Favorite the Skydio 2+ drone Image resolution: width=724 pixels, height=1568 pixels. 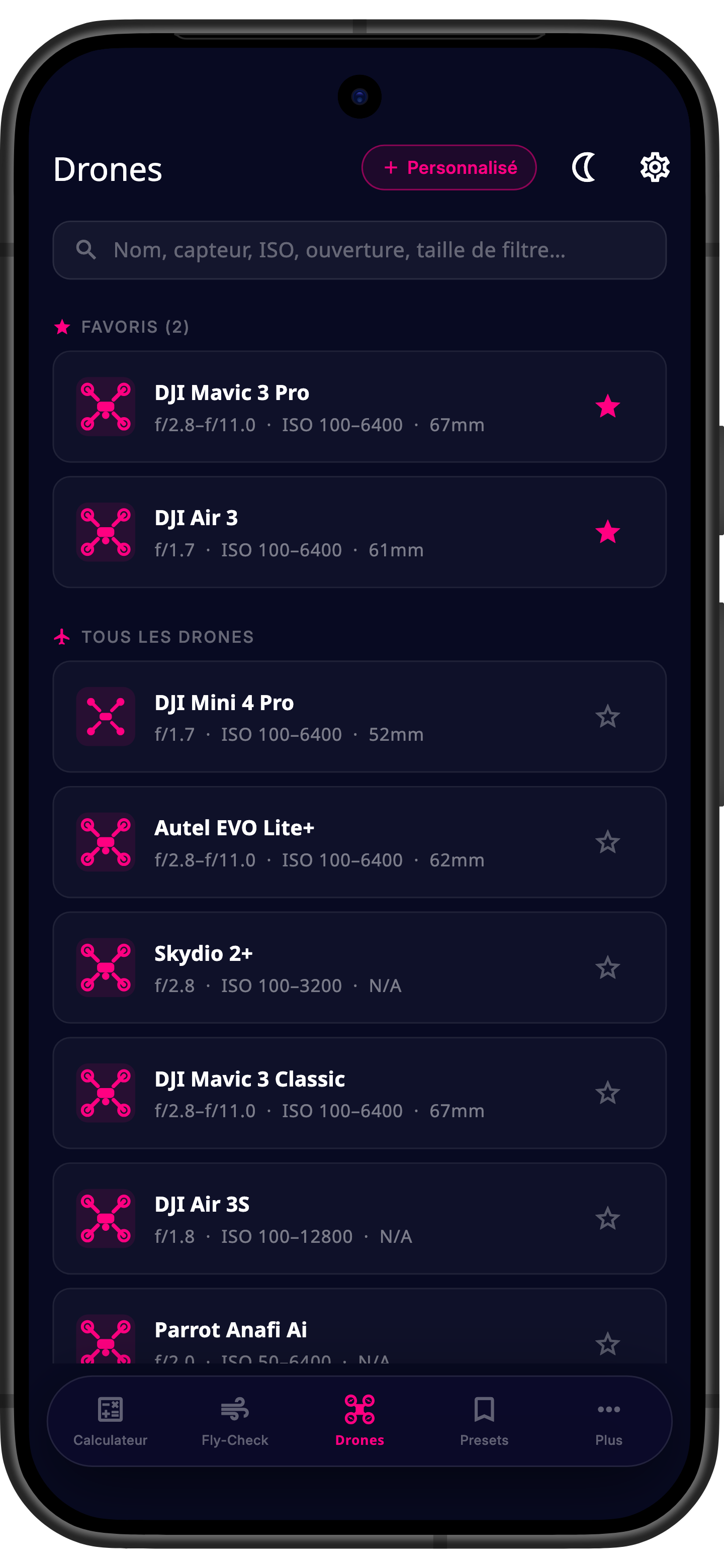click(x=607, y=968)
